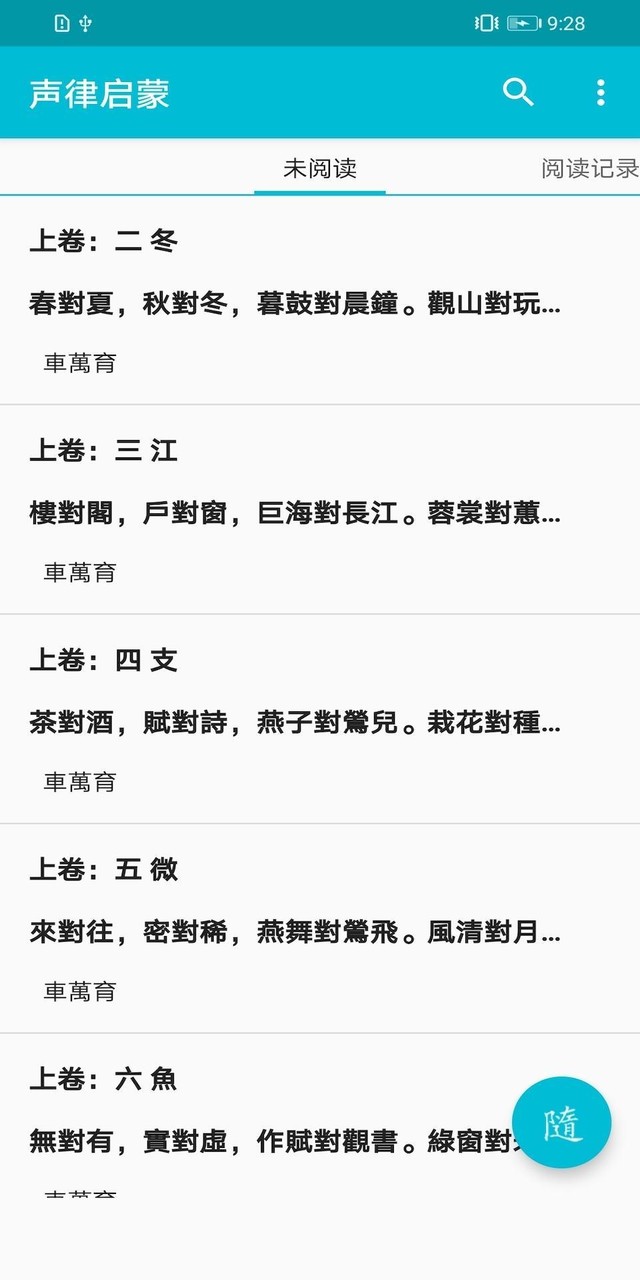Open the chapter 上卷：二 冬
640x1280 pixels.
point(300,300)
